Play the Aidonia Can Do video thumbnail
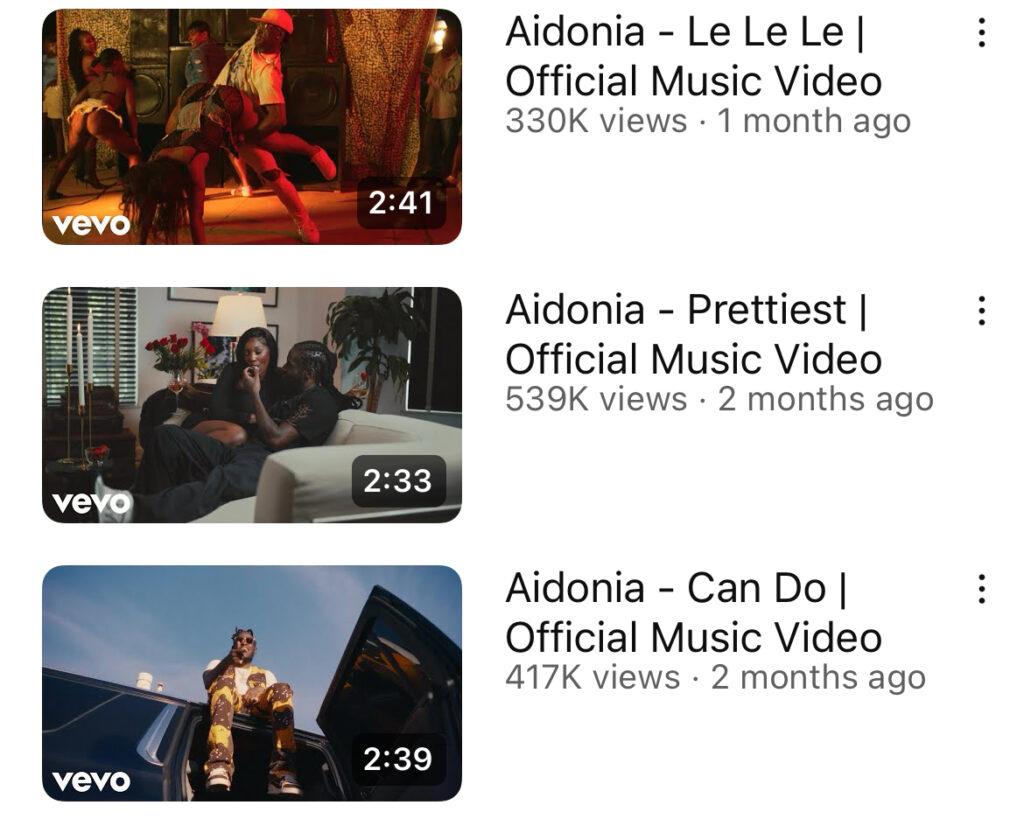The height and width of the screenshot is (833, 1024). click(251, 683)
